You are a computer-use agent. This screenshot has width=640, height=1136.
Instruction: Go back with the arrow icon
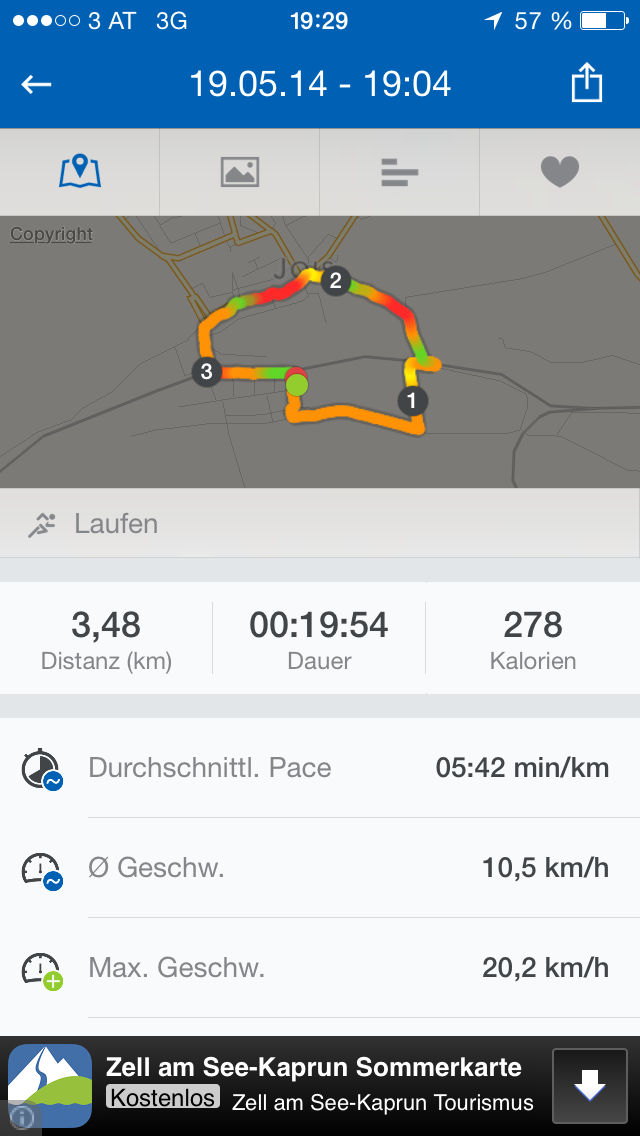coord(37,84)
